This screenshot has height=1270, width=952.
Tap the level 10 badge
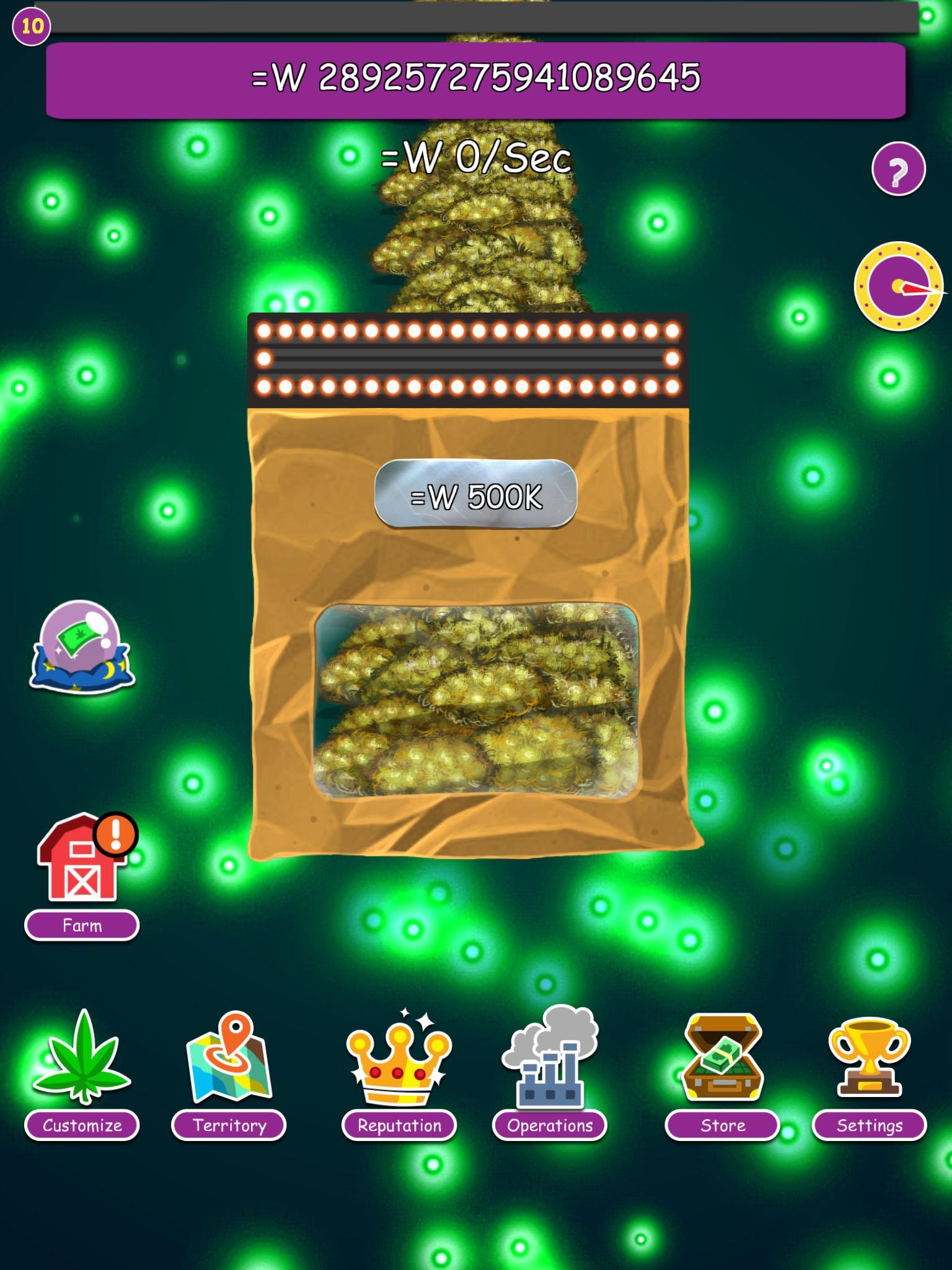point(32,27)
